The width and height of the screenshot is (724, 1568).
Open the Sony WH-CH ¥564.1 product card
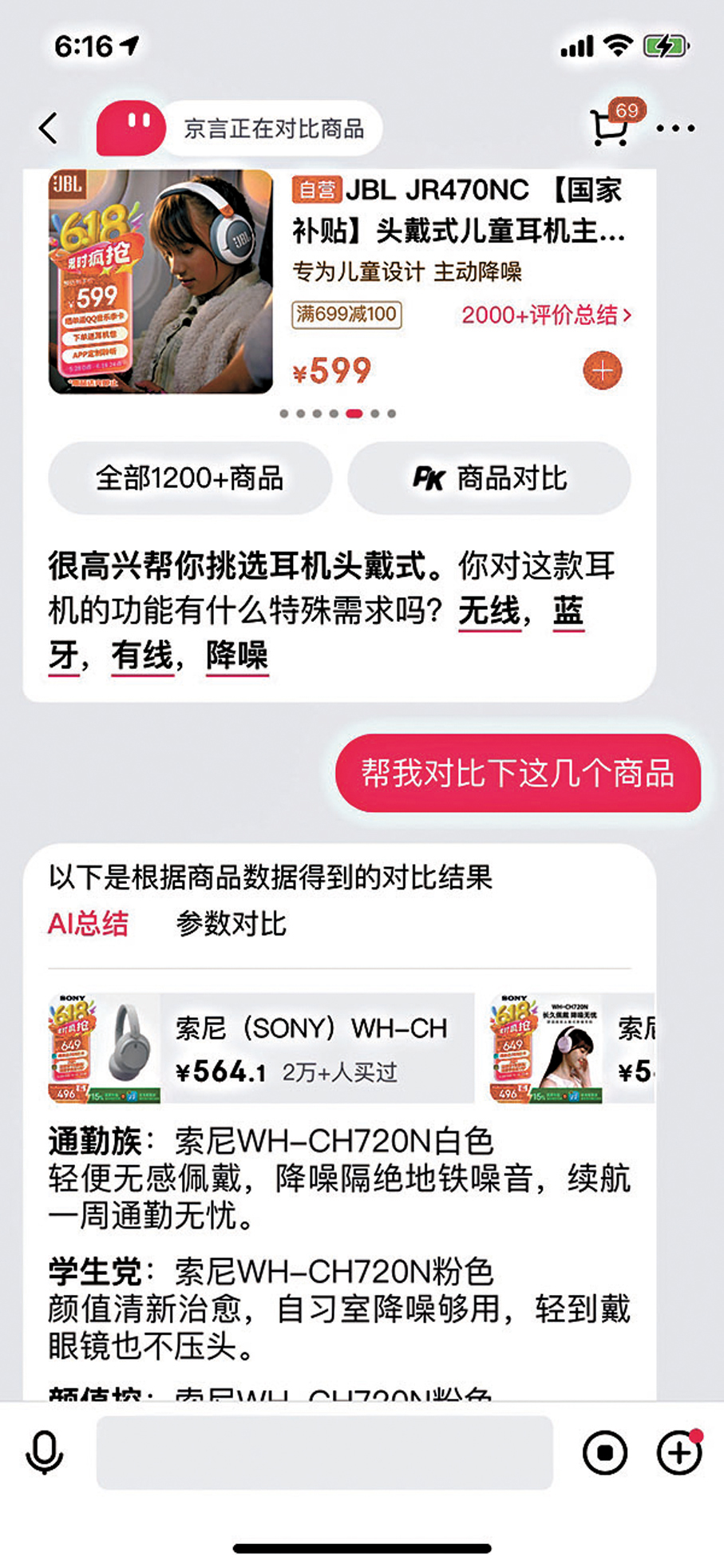point(261,1048)
